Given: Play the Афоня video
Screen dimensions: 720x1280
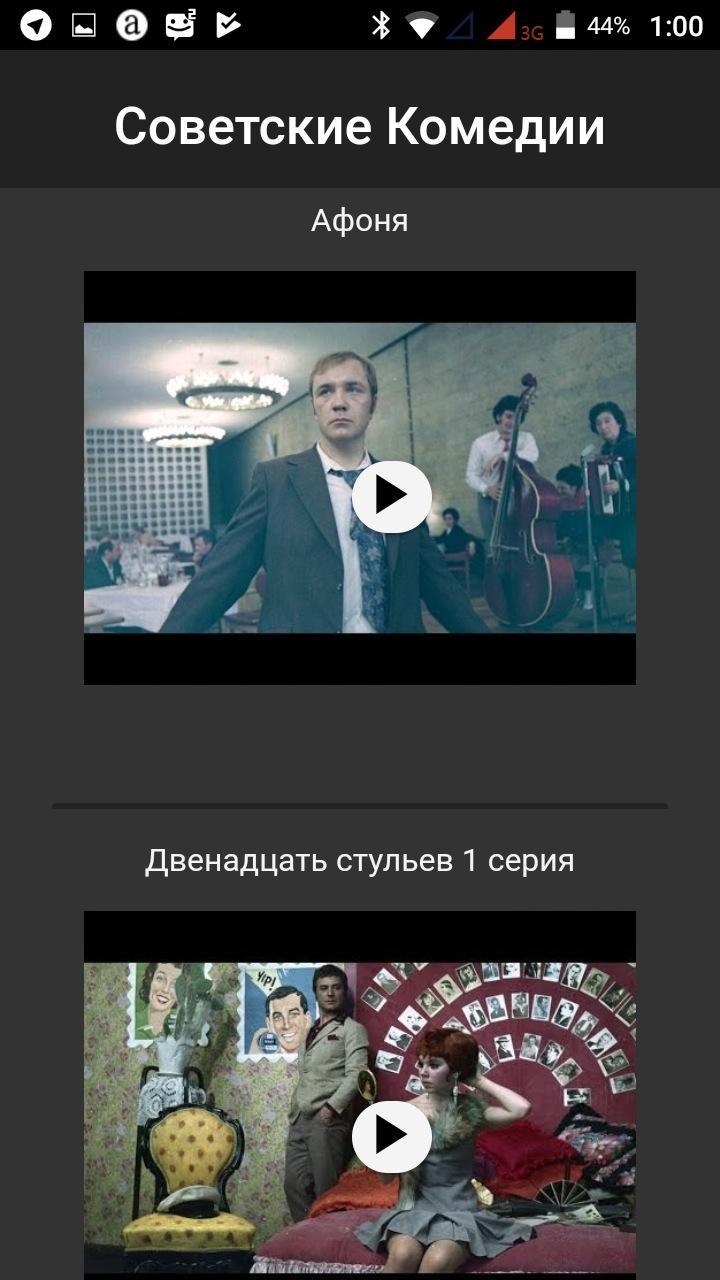Looking at the screenshot, I should (391, 496).
